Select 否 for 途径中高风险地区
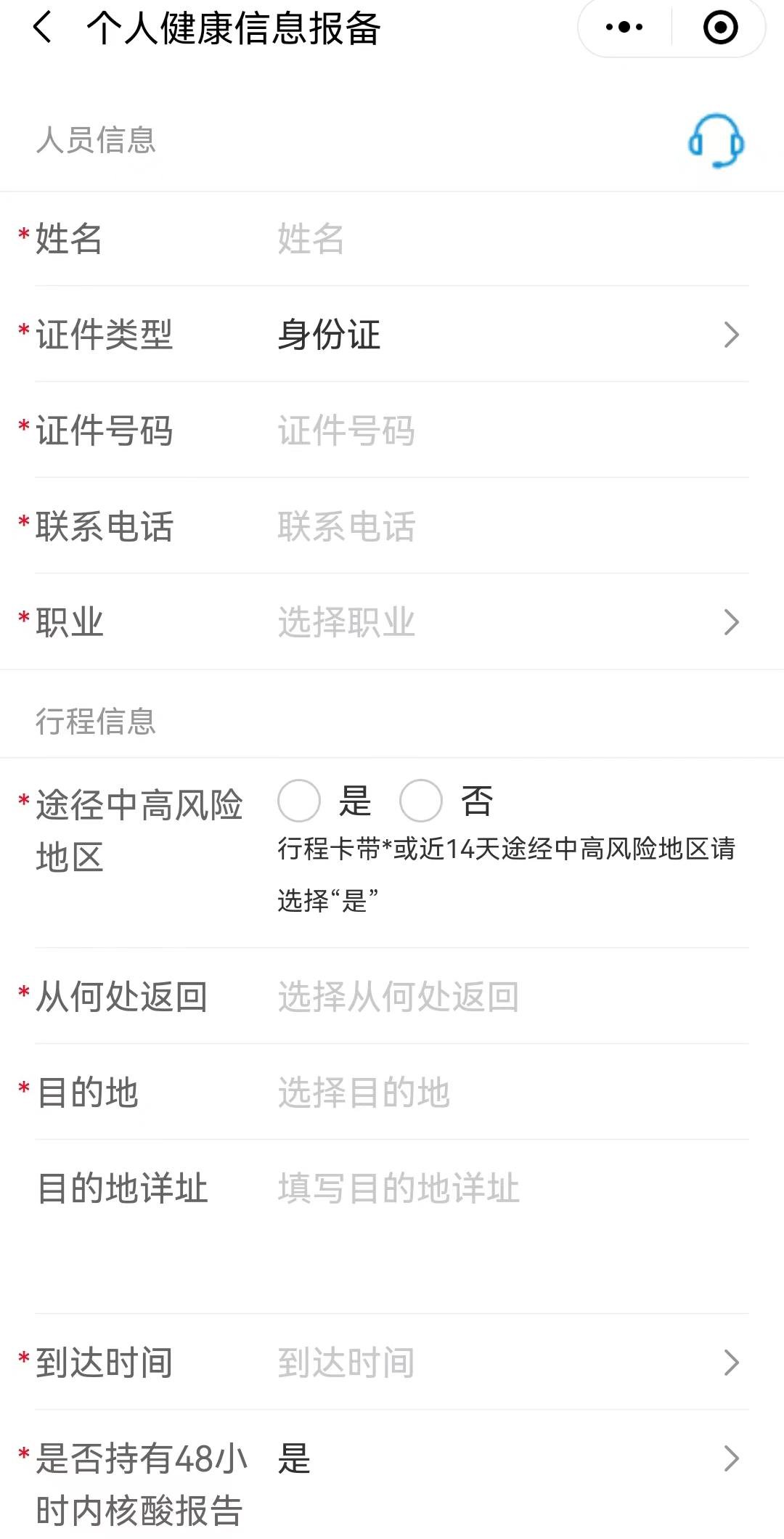The height and width of the screenshot is (1539, 784). click(x=421, y=801)
